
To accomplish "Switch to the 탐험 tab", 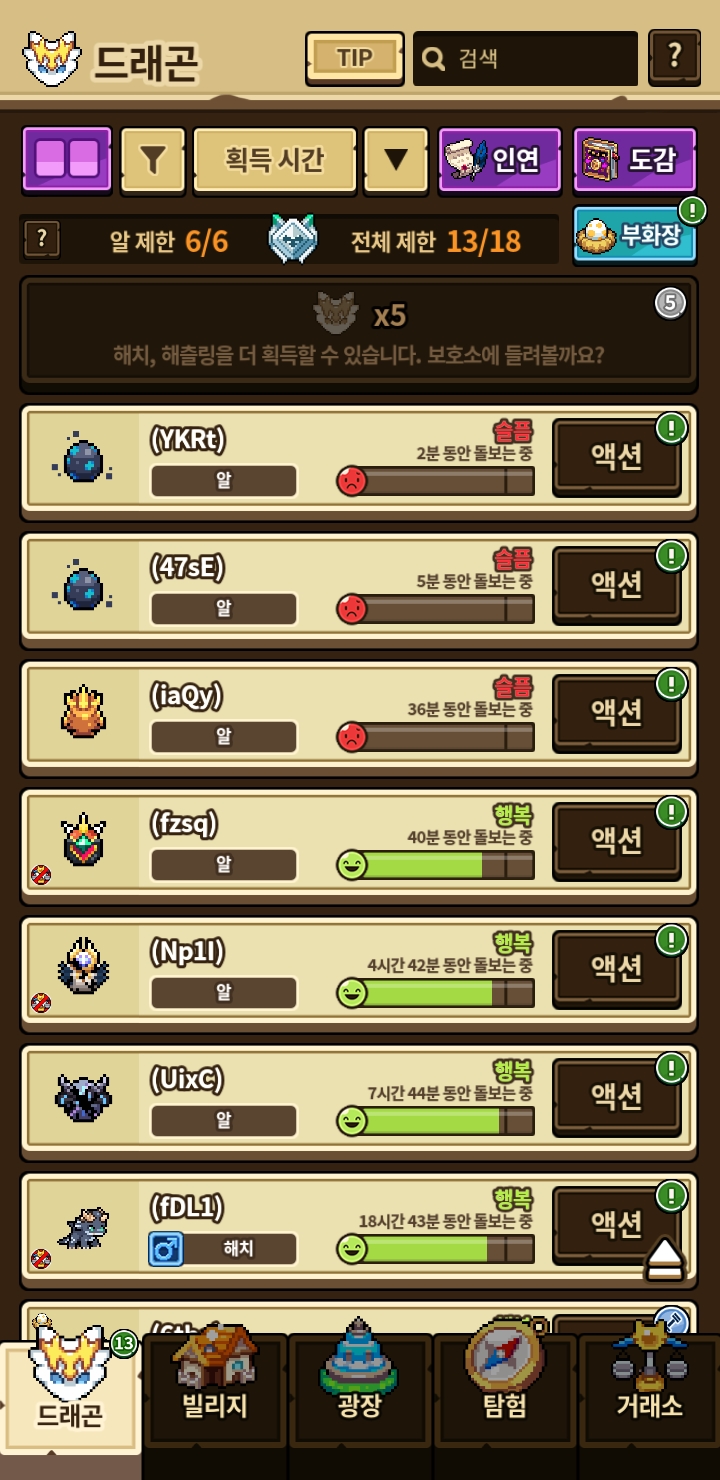I will 505,1390.
